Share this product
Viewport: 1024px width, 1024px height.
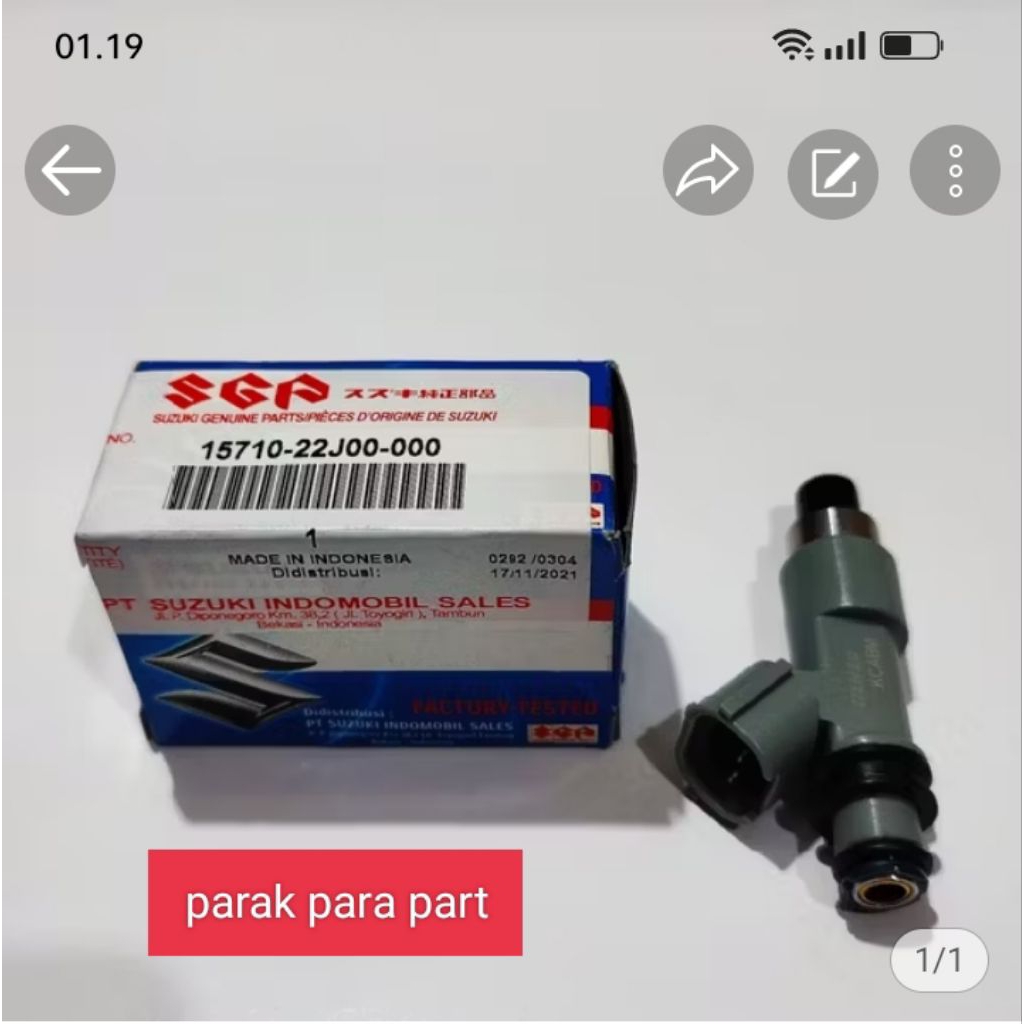point(707,171)
